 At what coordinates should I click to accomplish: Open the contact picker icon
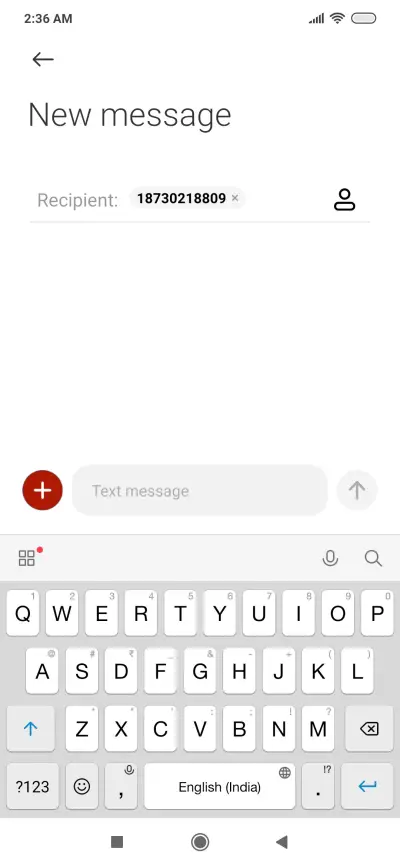coord(344,199)
